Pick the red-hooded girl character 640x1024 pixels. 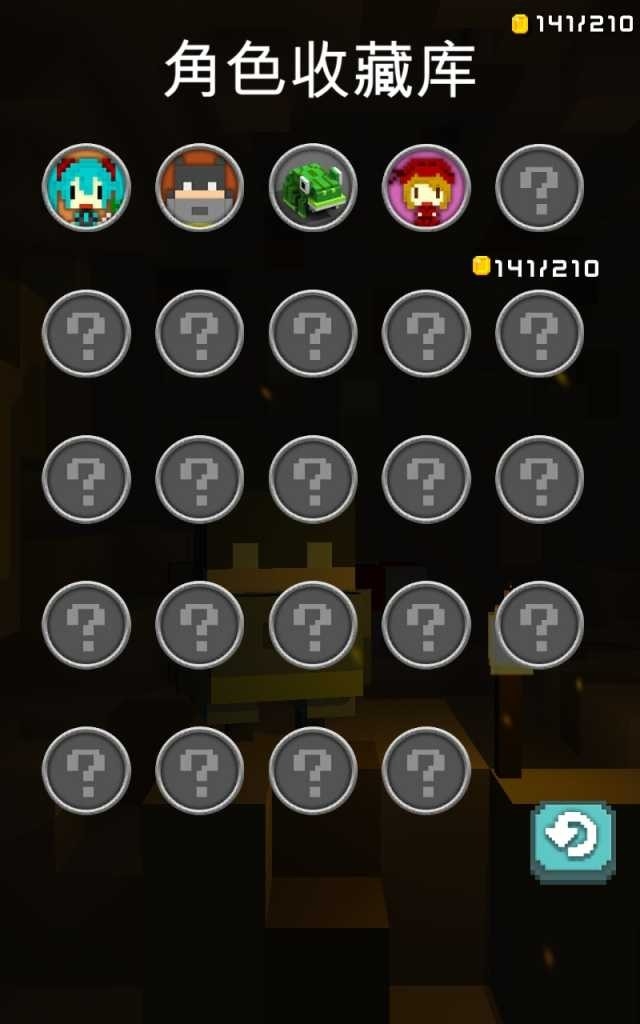[426, 188]
